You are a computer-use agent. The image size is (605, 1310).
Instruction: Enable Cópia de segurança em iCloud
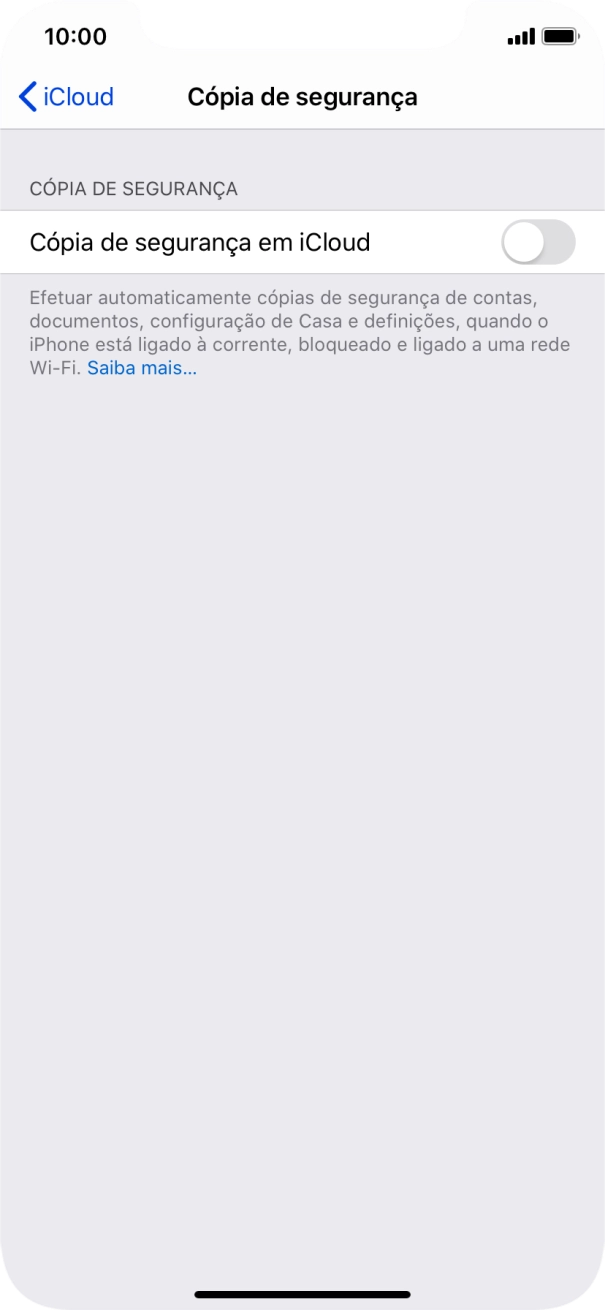pyautogui.click(x=539, y=243)
